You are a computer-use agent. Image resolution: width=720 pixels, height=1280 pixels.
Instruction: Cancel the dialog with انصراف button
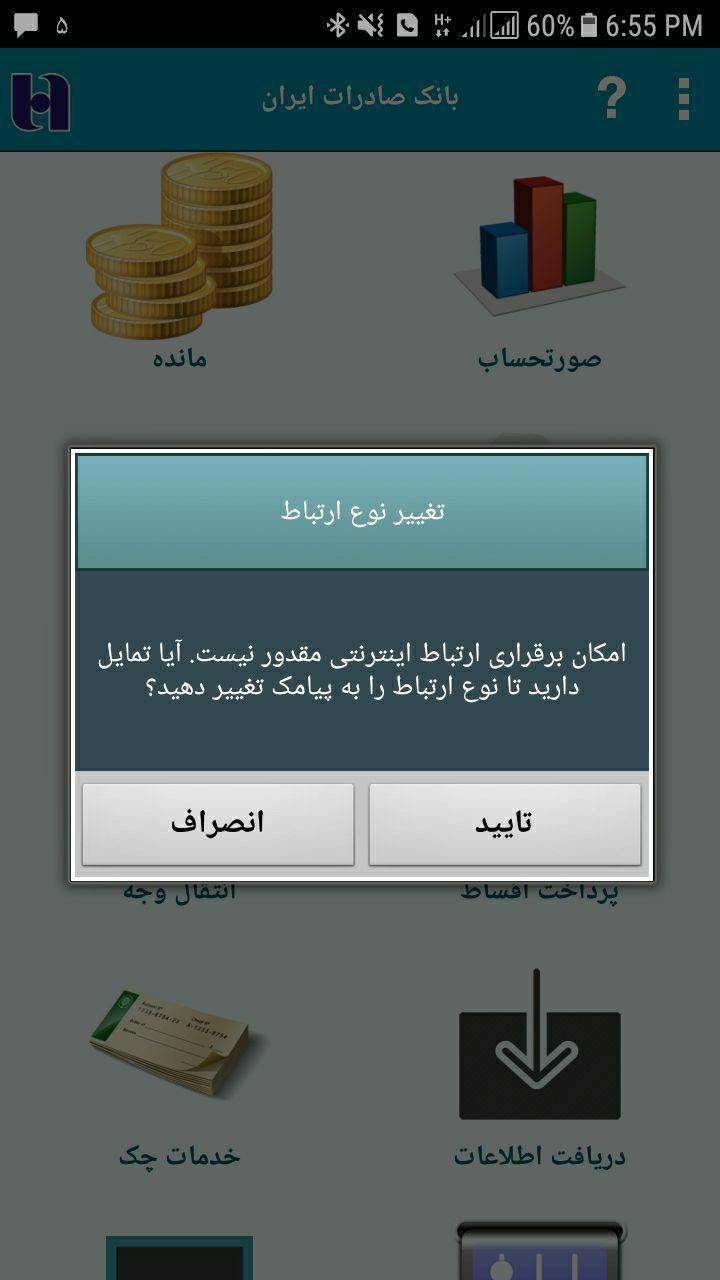[x=218, y=824]
